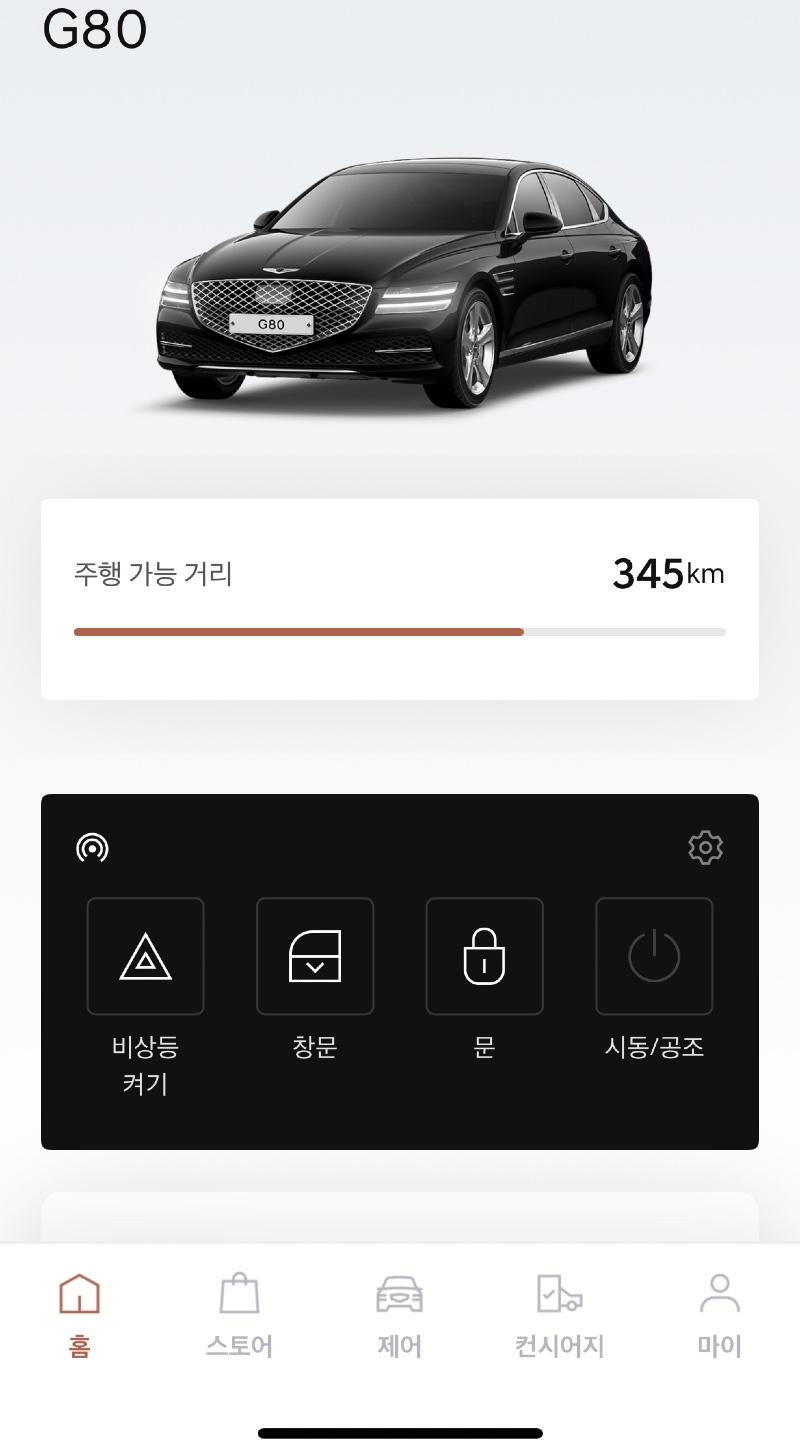Switch to the 스토어 tab
800x1455 pixels.
point(239,1315)
